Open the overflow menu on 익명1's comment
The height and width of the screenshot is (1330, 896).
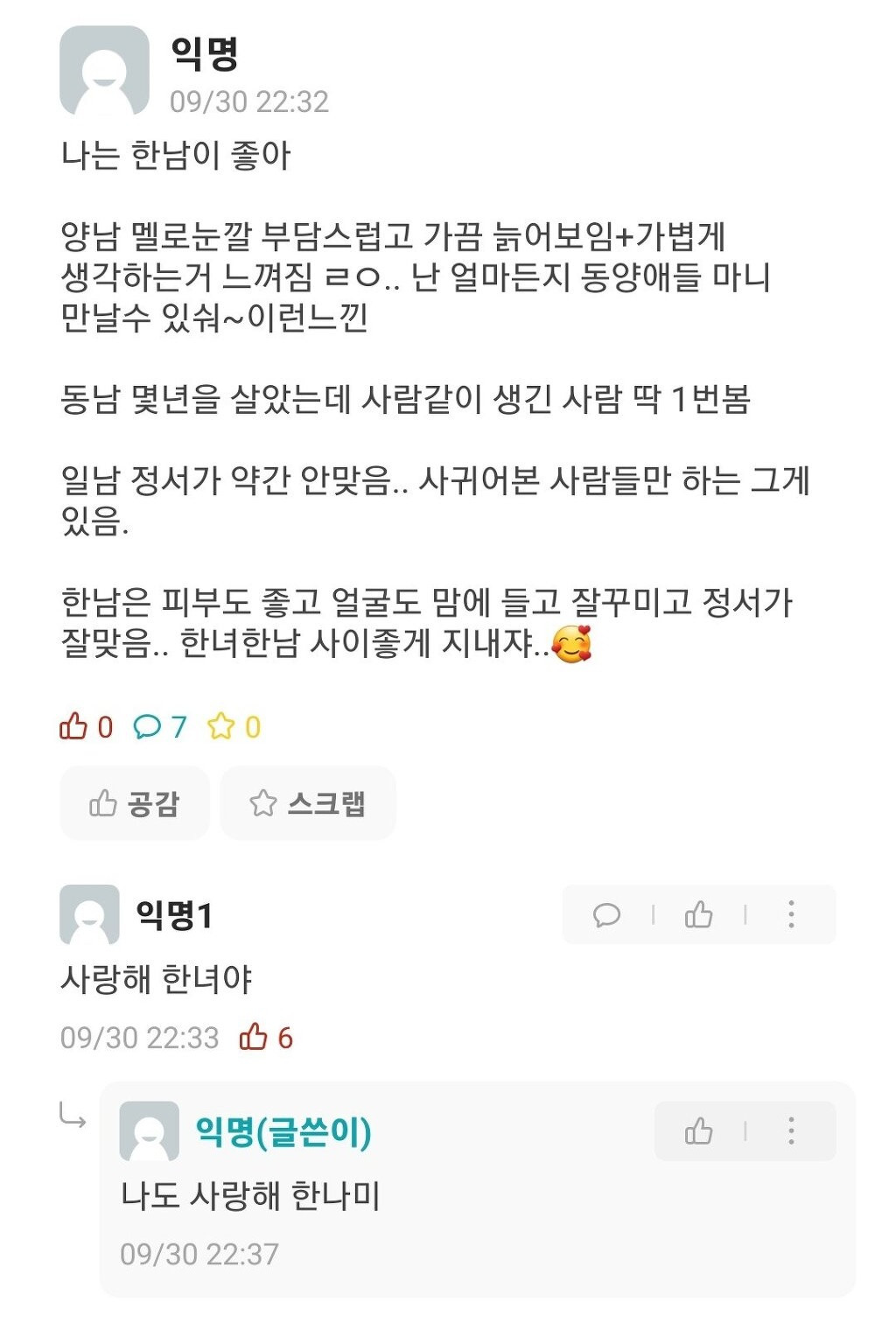(791, 915)
